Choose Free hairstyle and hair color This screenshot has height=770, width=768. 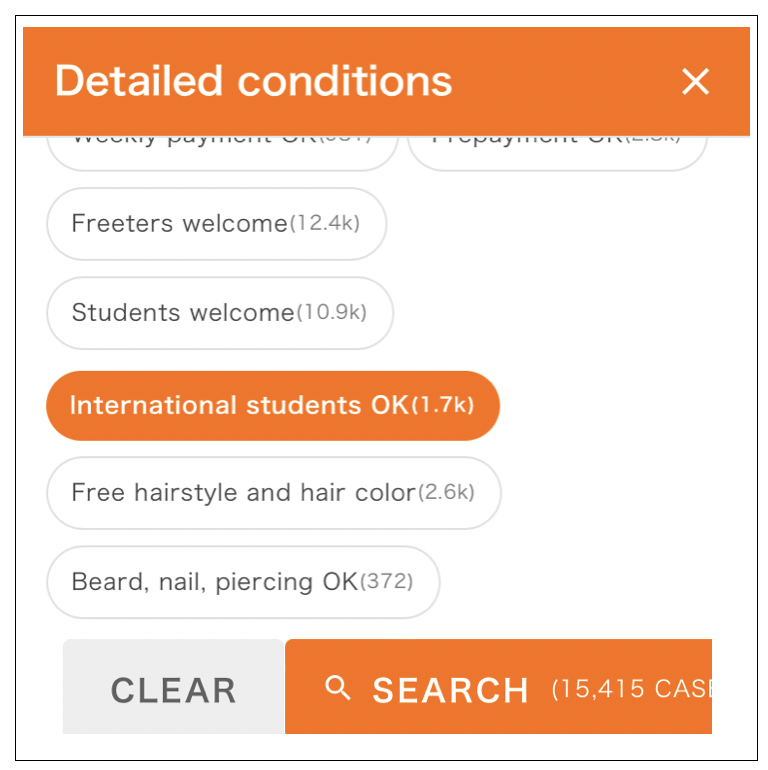pyautogui.click(x=273, y=493)
